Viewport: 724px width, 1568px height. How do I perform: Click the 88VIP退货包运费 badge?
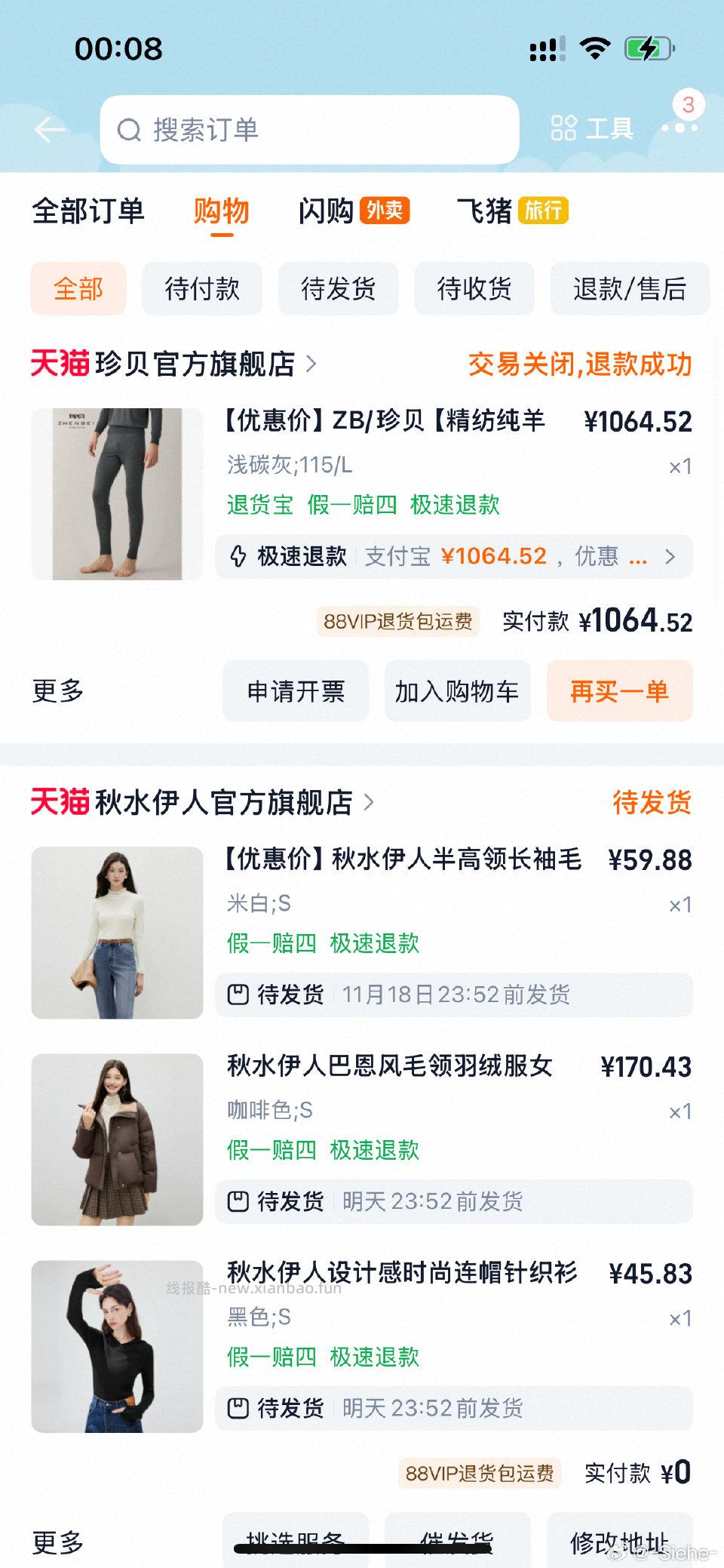[398, 623]
